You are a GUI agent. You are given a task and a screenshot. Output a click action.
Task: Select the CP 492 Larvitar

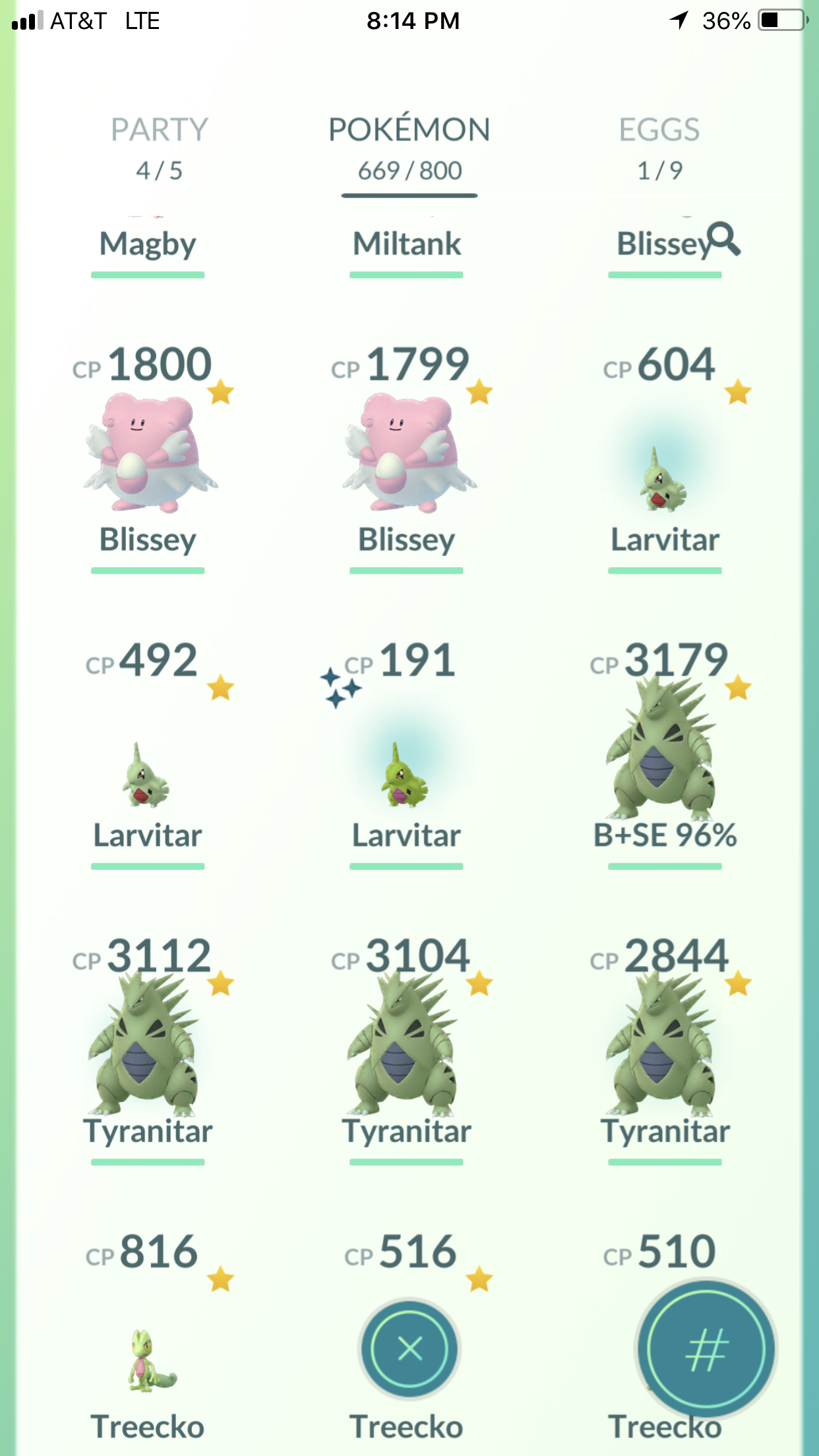click(148, 752)
